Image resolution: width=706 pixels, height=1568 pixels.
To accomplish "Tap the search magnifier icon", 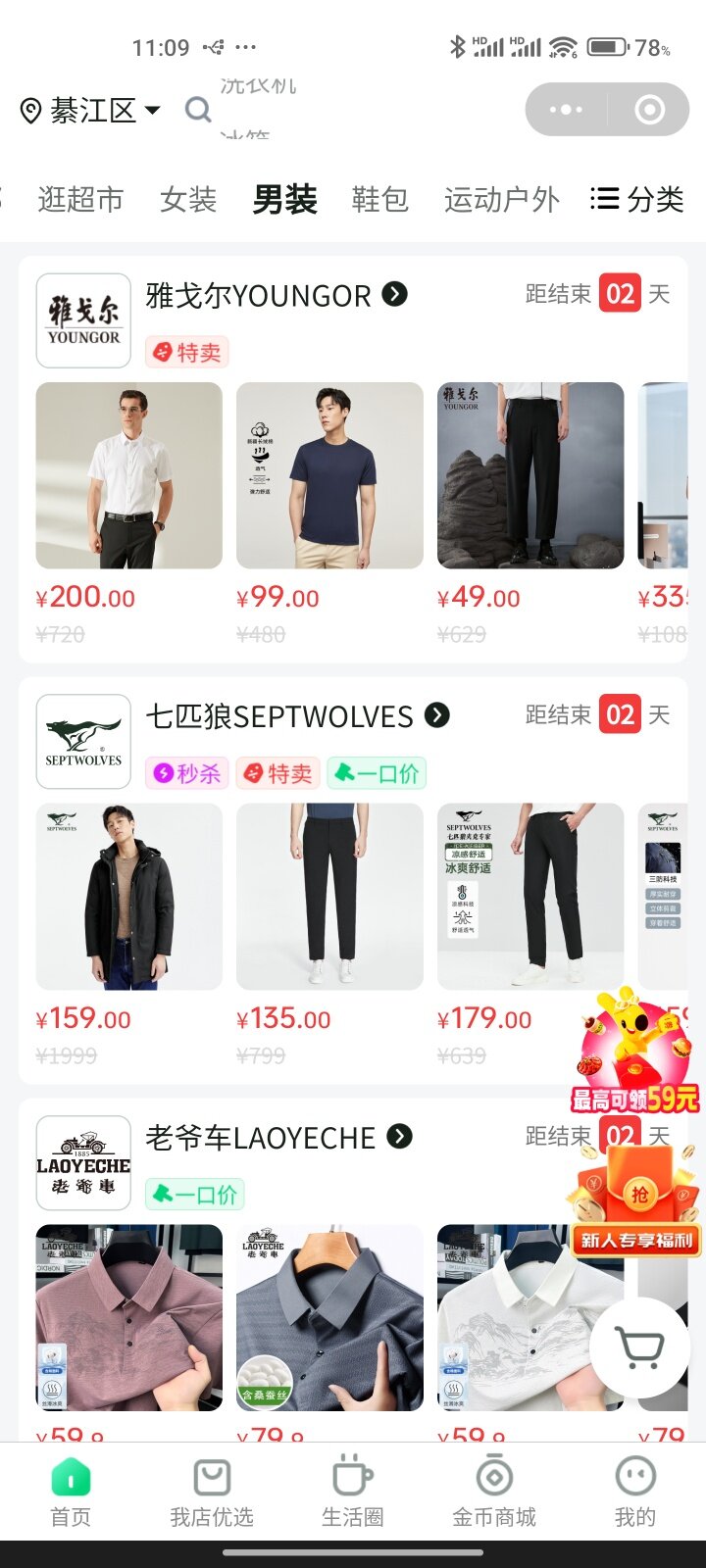I will point(198,110).
